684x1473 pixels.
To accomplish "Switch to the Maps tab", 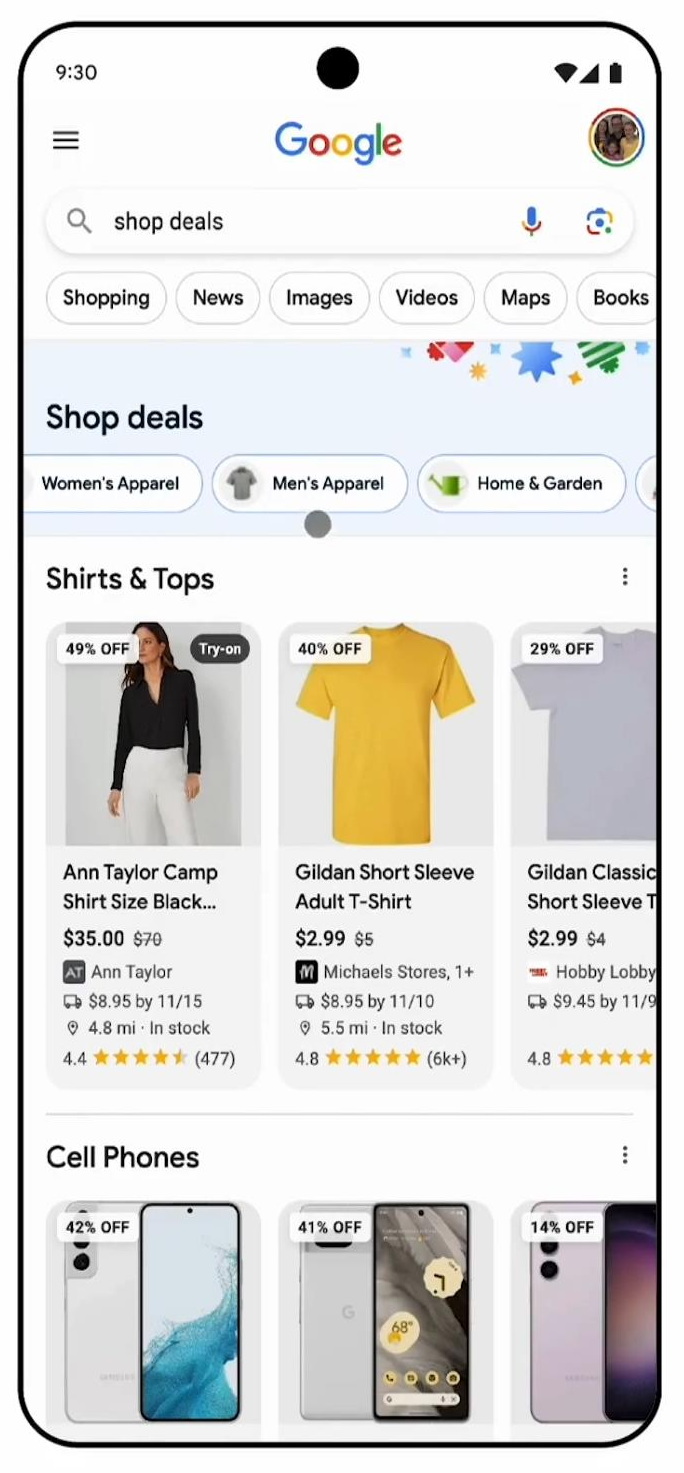I will (x=525, y=298).
